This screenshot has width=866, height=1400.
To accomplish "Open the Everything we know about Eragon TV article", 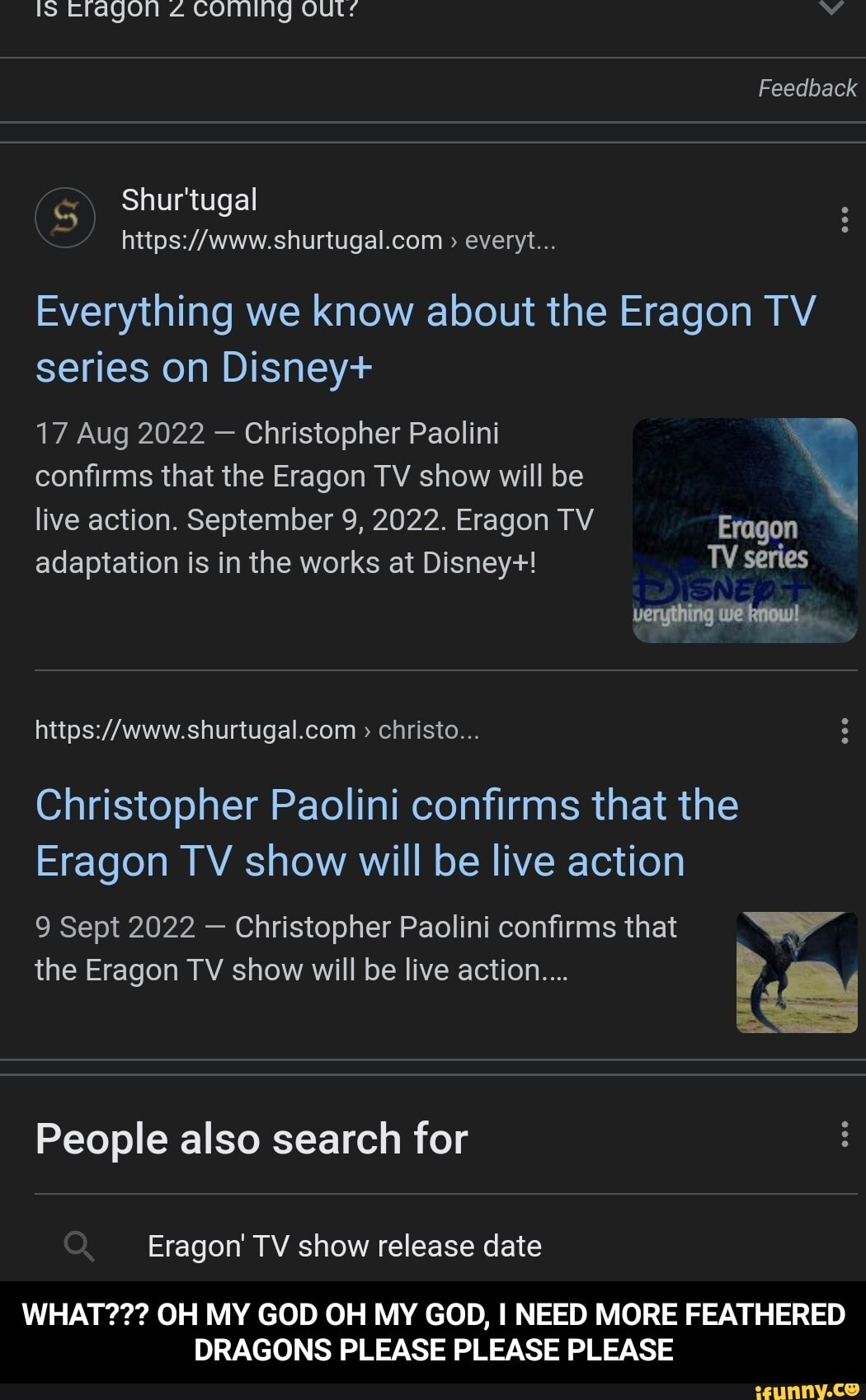I will click(x=426, y=338).
